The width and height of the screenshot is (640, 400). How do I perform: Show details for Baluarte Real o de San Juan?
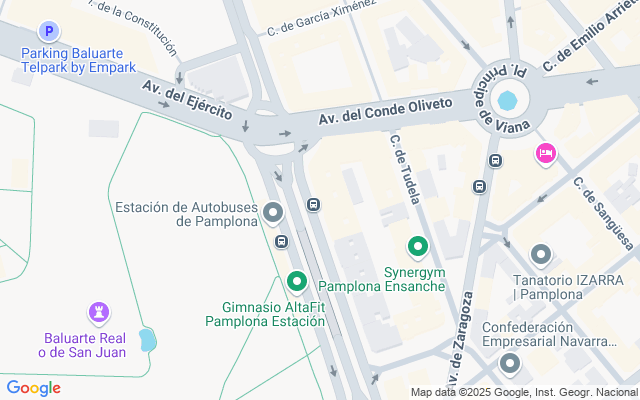point(99,313)
